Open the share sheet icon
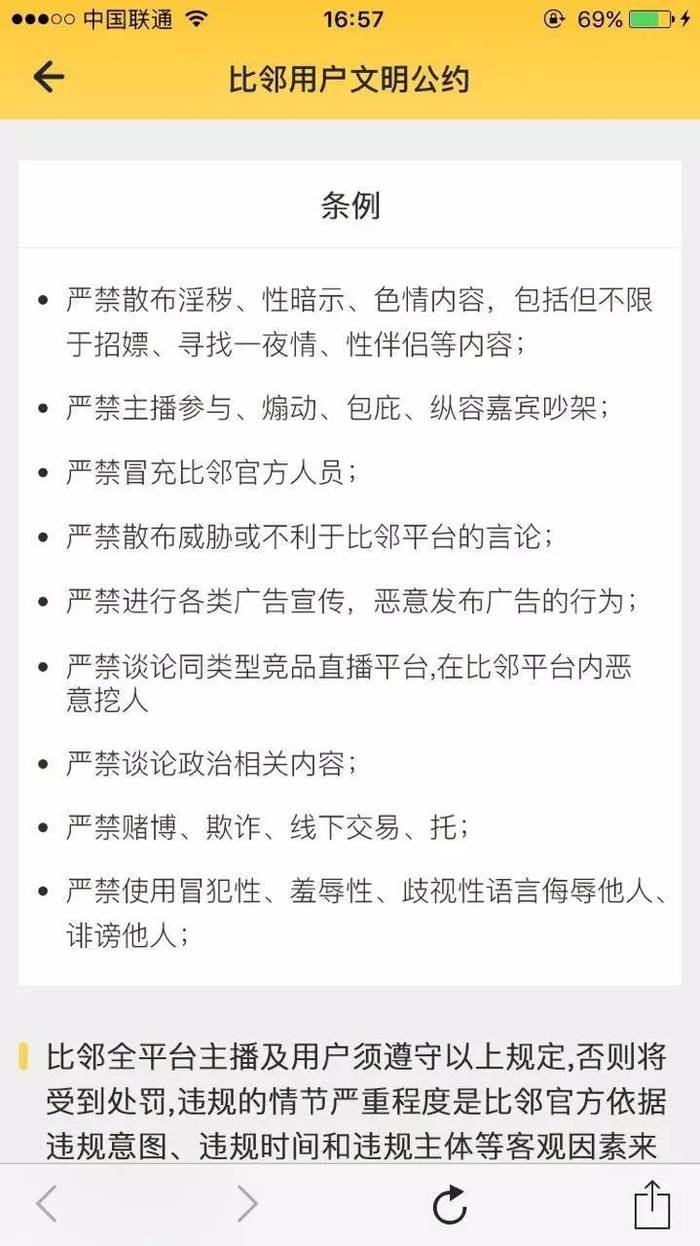700x1246 pixels. [652, 1204]
